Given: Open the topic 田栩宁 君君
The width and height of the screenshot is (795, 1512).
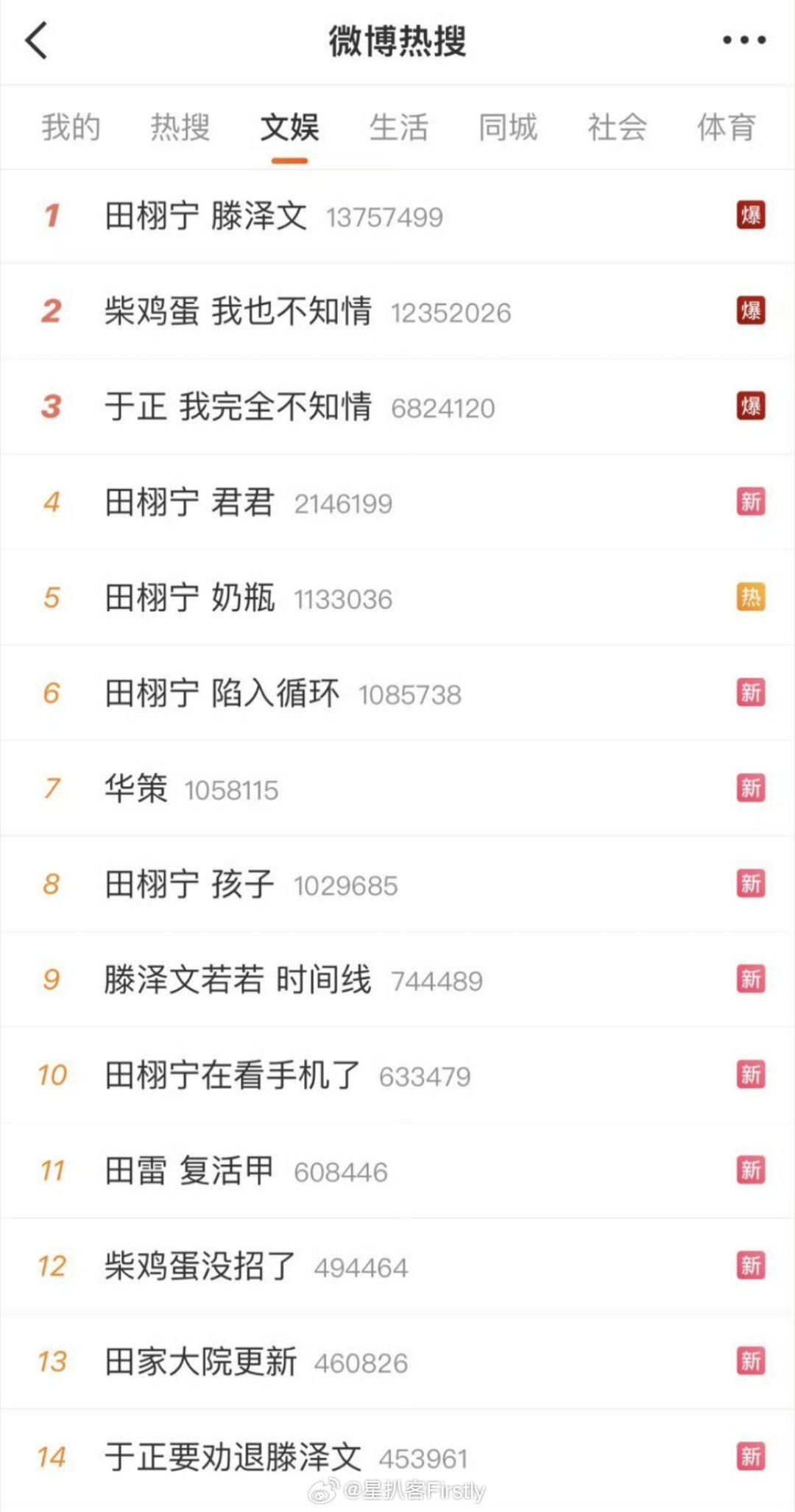Looking at the screenshot, I should coord(397,503).
